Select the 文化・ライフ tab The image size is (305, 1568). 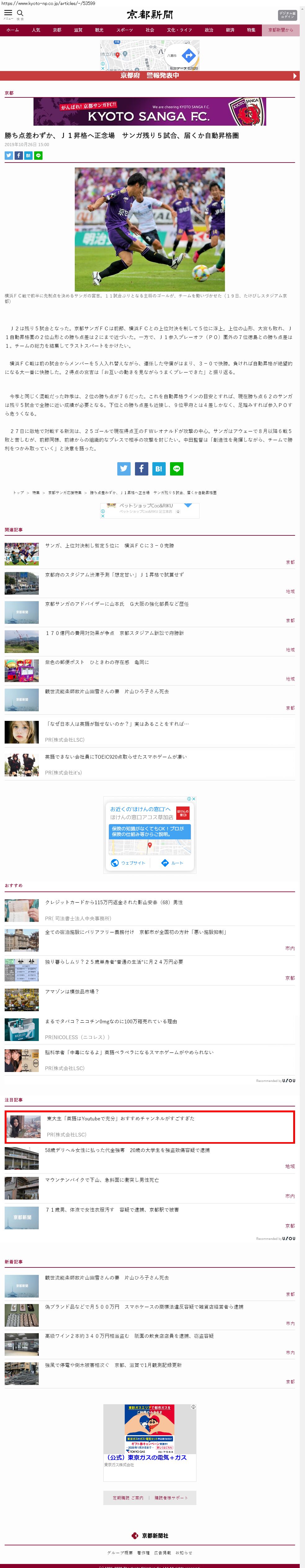[179, 30]
